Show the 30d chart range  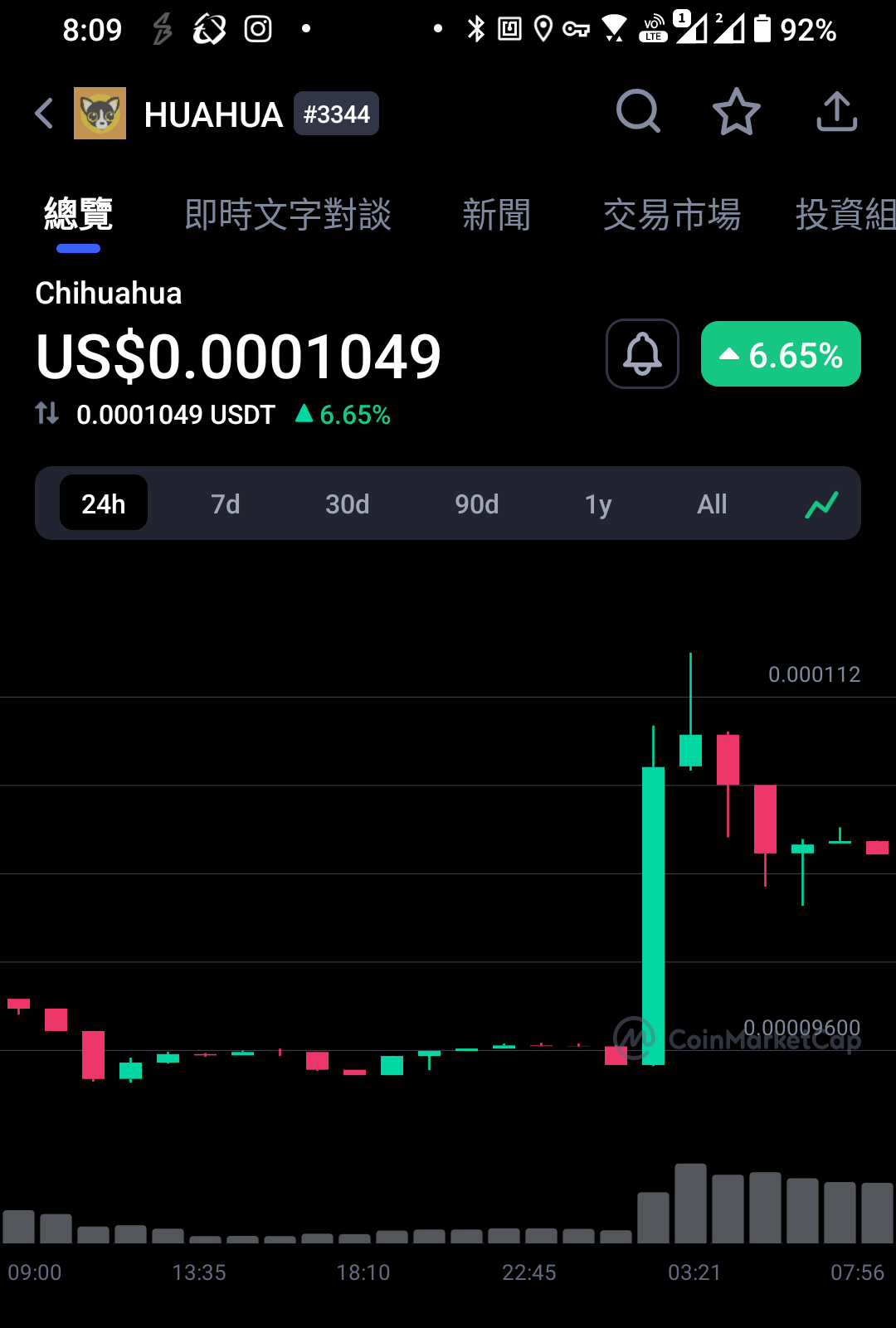[x=348, y=503]
